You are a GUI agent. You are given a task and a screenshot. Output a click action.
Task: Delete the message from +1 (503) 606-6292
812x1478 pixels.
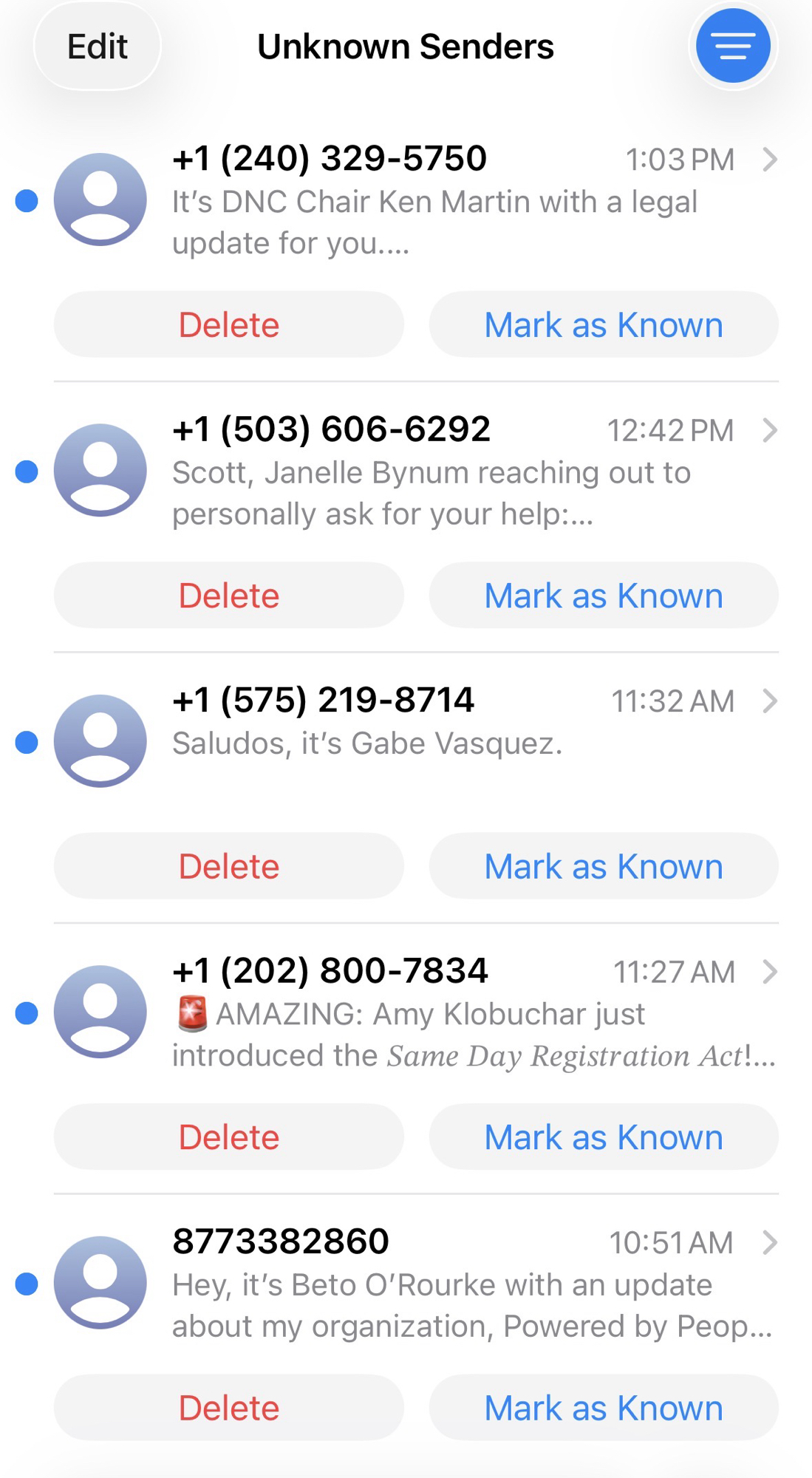(229, 596)
